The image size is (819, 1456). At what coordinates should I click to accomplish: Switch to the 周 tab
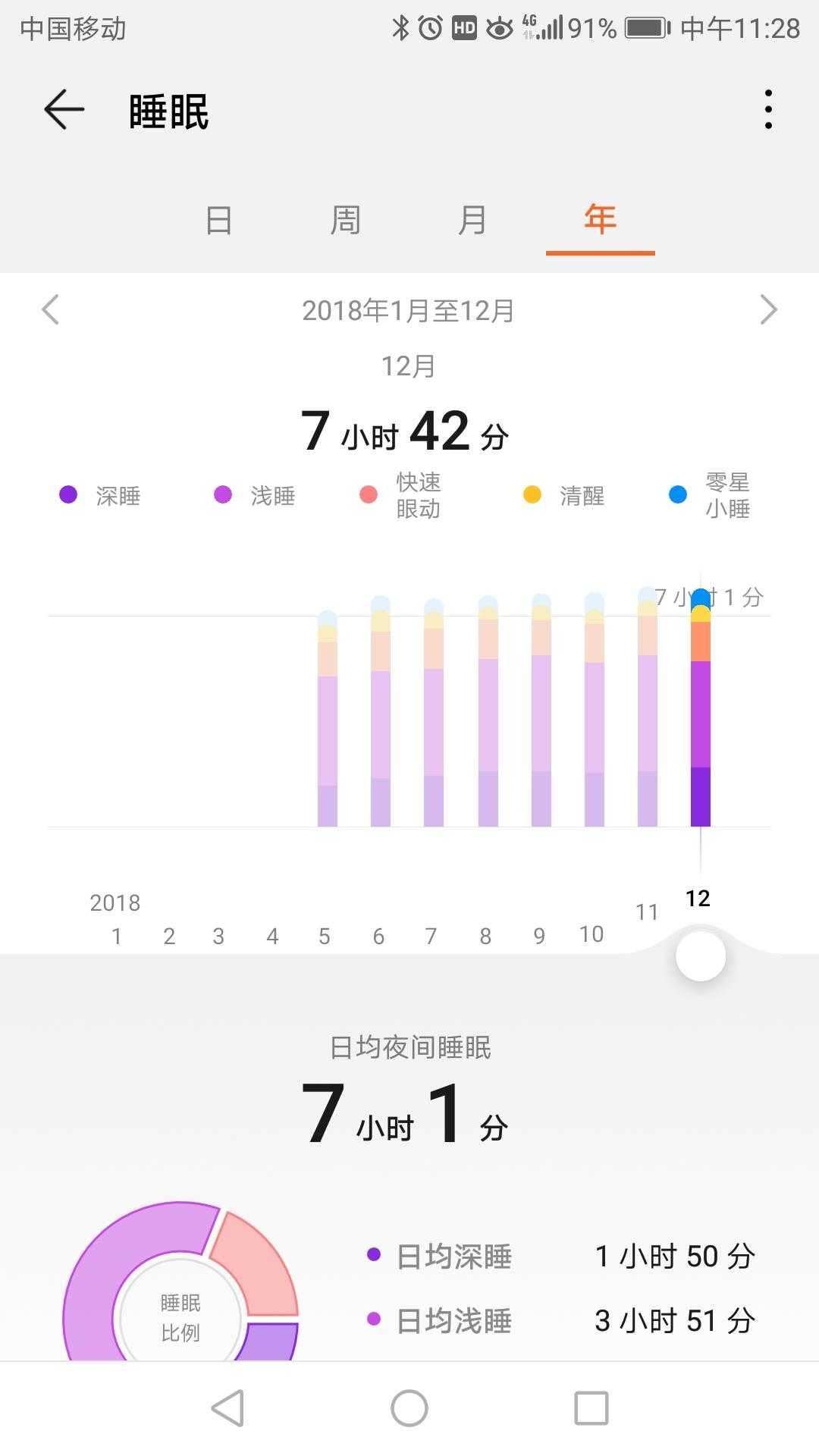point(345,221)
